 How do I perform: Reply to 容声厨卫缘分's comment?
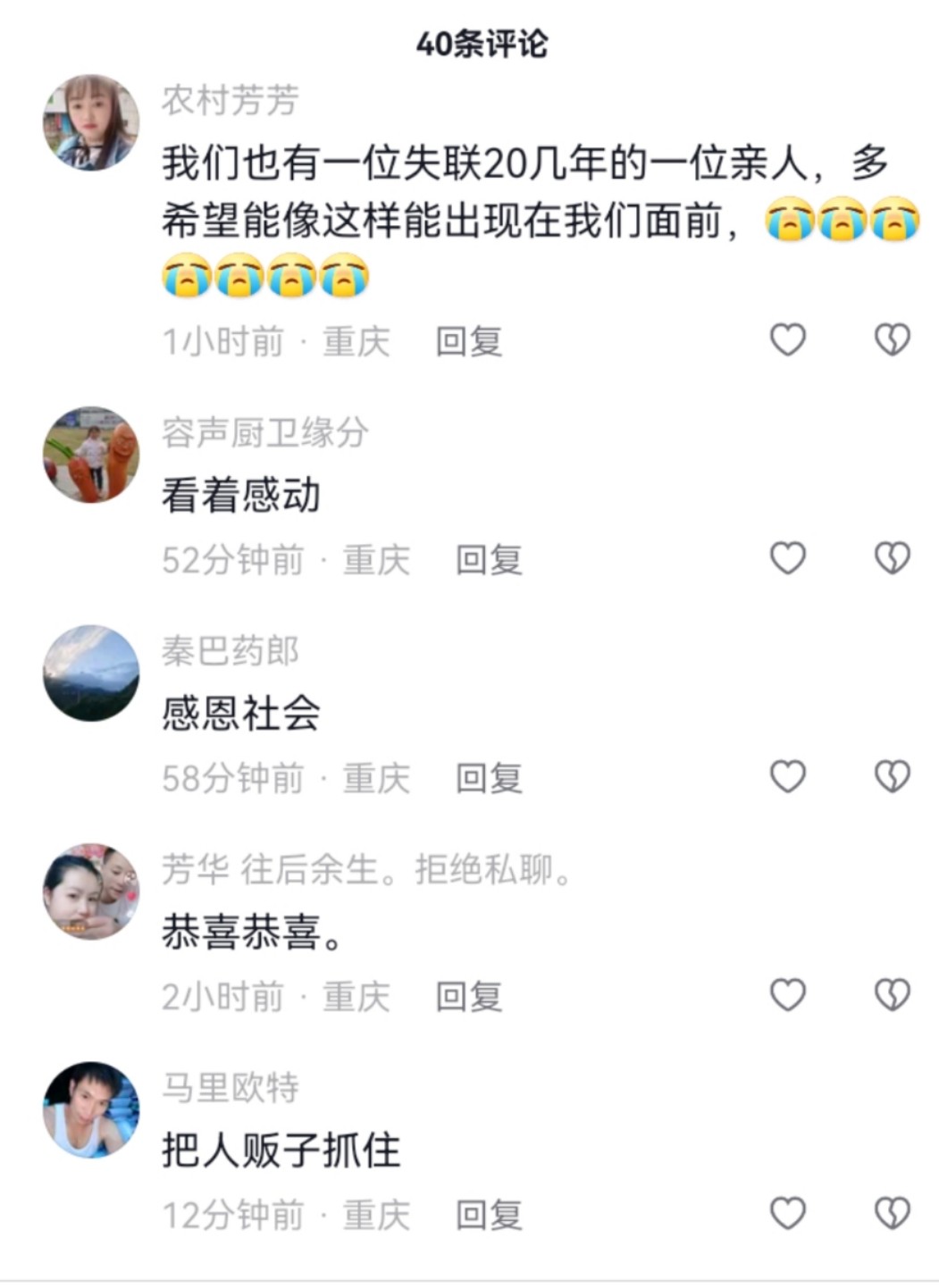[x=489, y=561]
